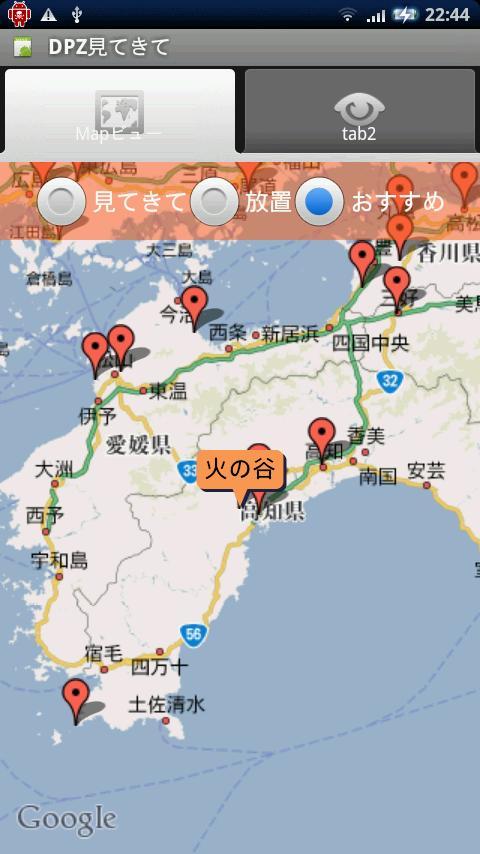Open the 火の谷 marker popup
This screenshot has width=480, height=854.
point(241,471)
